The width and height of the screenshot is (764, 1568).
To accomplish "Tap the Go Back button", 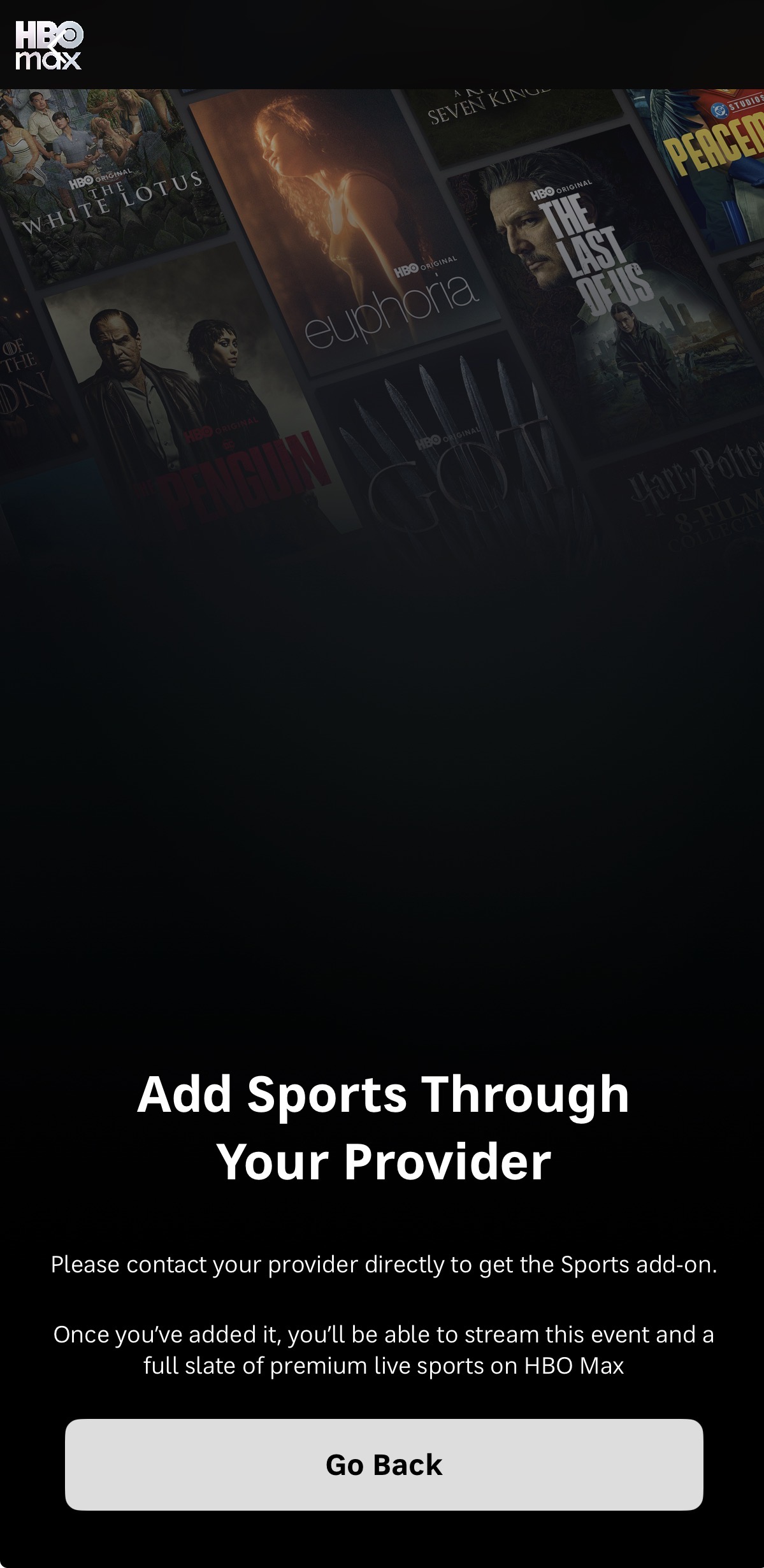I will [x=384, y=1464].
